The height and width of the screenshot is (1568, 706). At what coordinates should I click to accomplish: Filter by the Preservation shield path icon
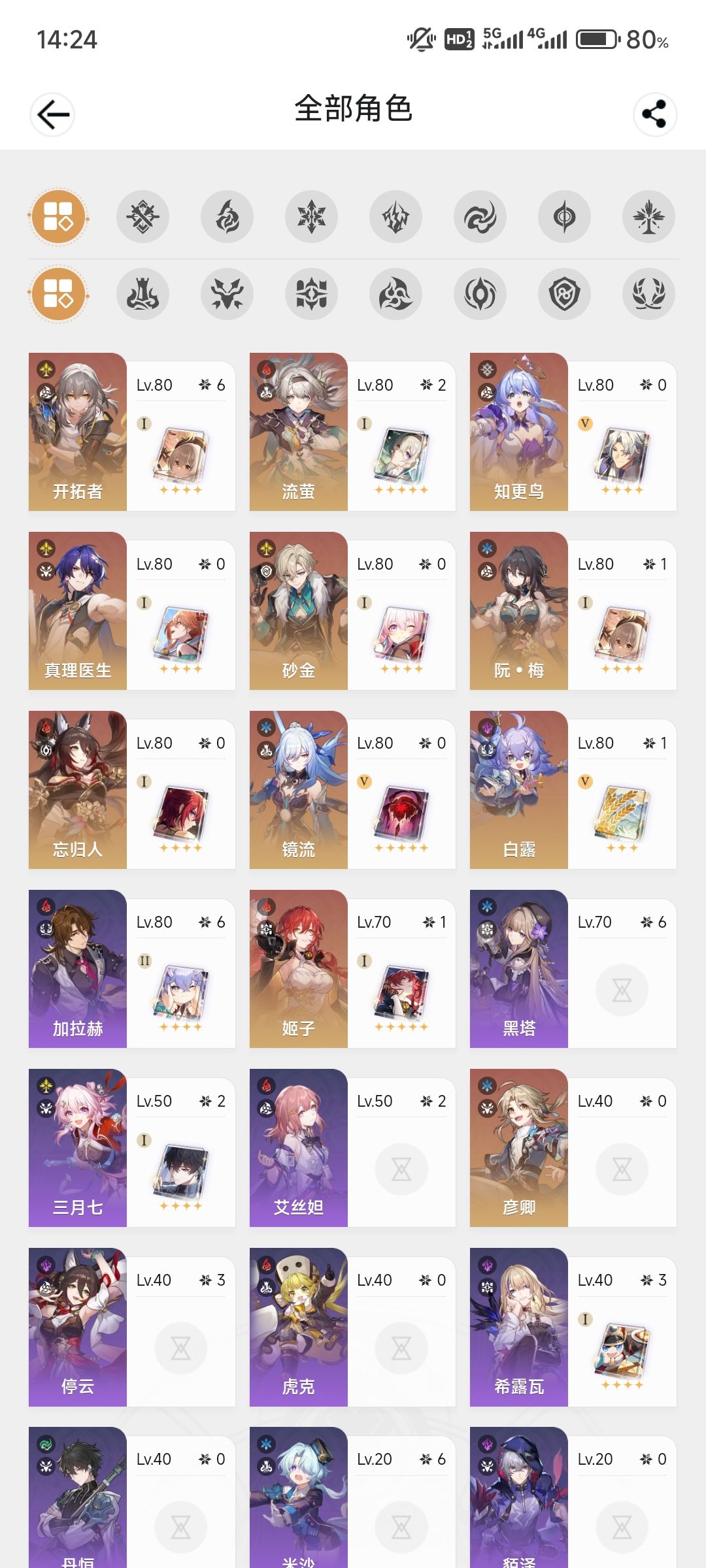[x=564, y=294]
